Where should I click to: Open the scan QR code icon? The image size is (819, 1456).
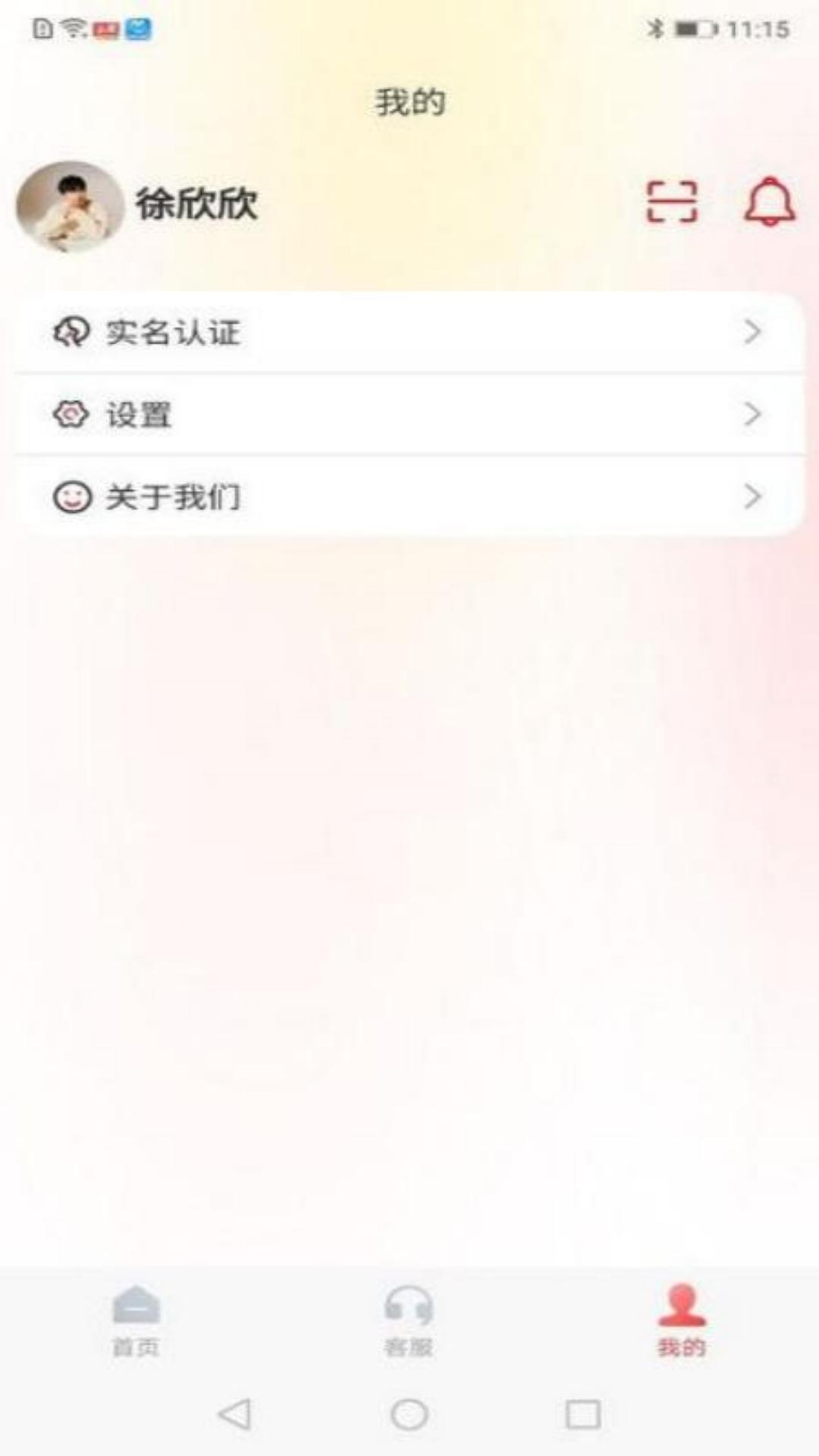(x=672, y=202)
